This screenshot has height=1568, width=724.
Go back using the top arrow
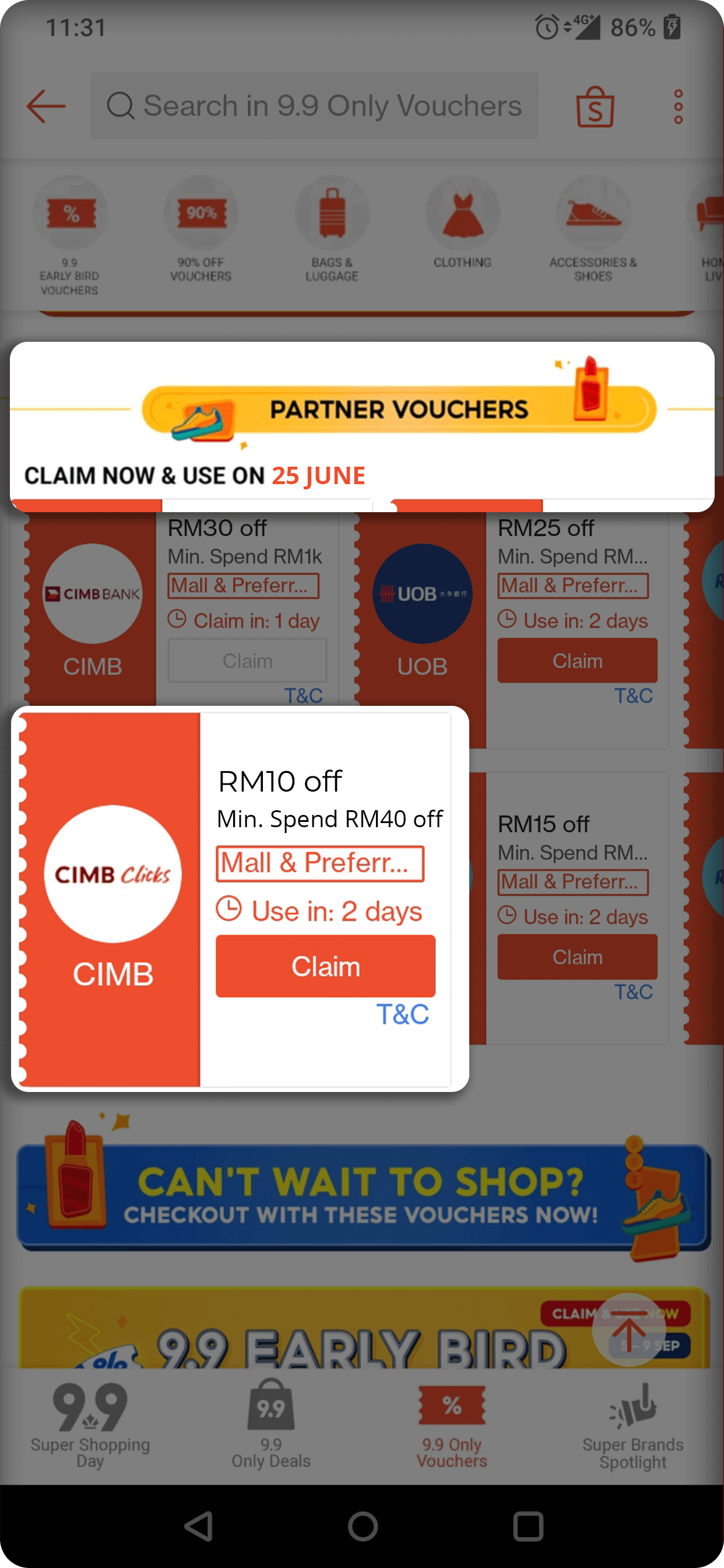(46, 106)
